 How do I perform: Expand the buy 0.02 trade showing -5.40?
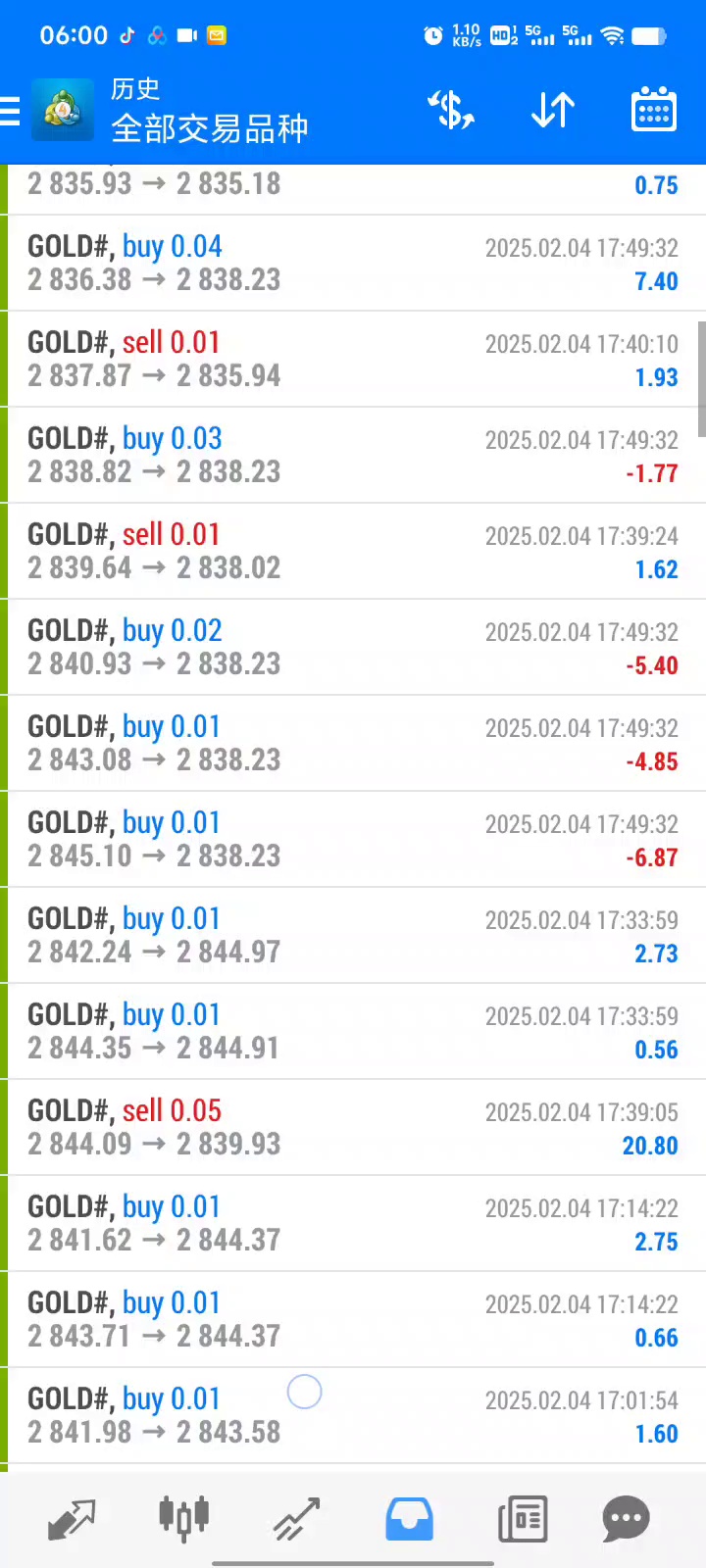[353, 647]
